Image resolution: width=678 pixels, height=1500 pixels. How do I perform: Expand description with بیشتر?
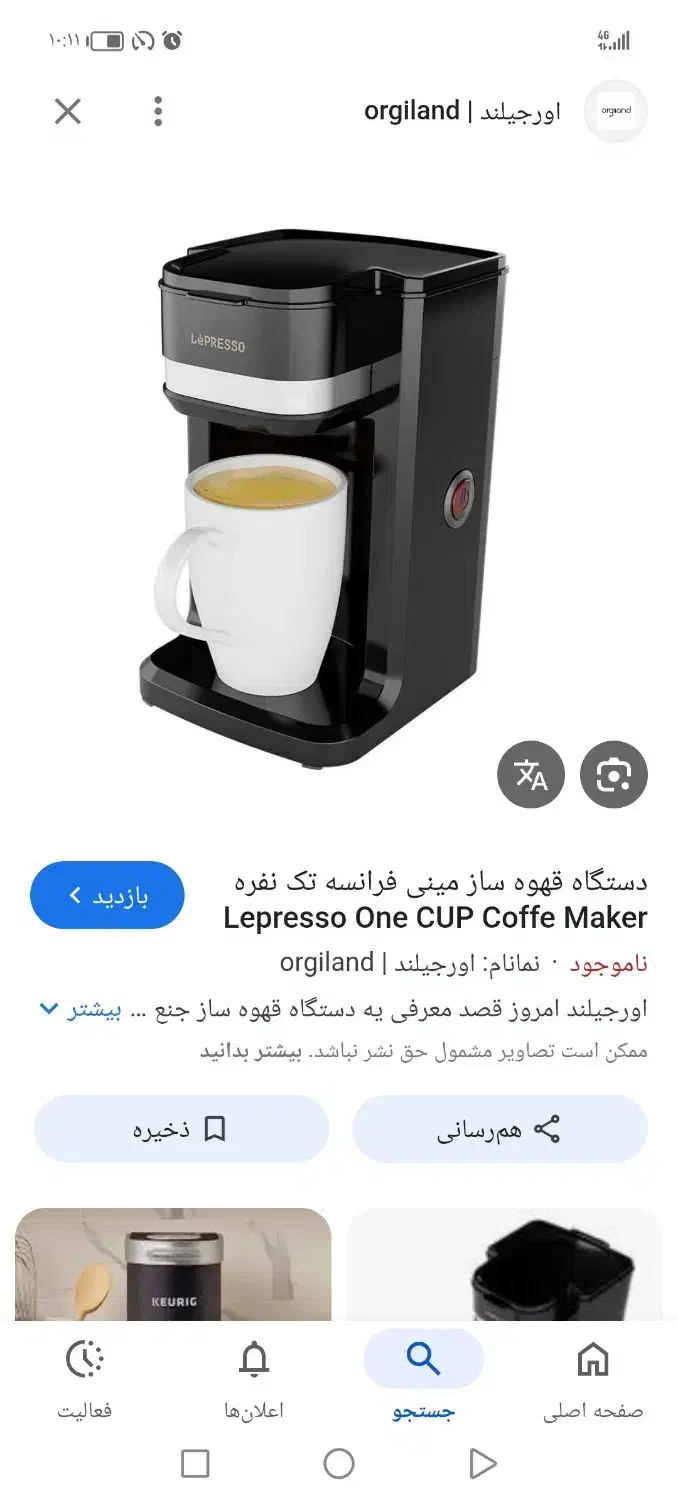[80, 1010]
